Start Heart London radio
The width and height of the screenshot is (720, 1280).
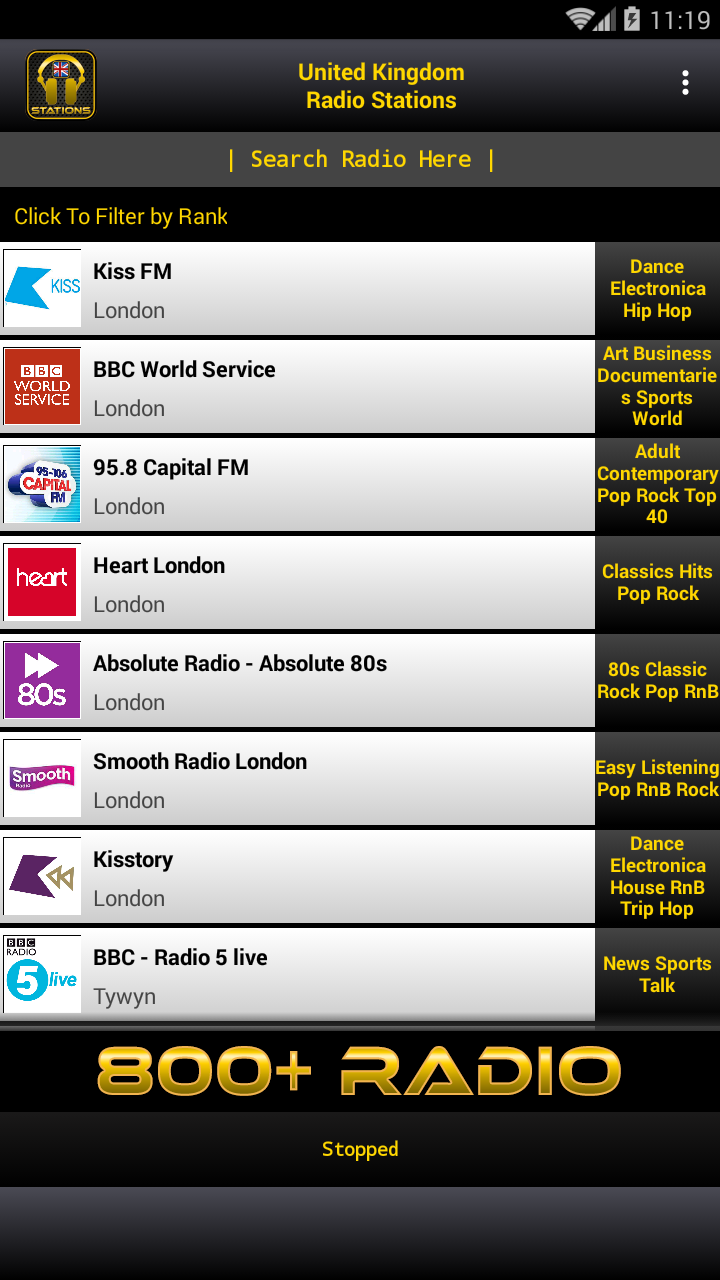coord(300,583)
